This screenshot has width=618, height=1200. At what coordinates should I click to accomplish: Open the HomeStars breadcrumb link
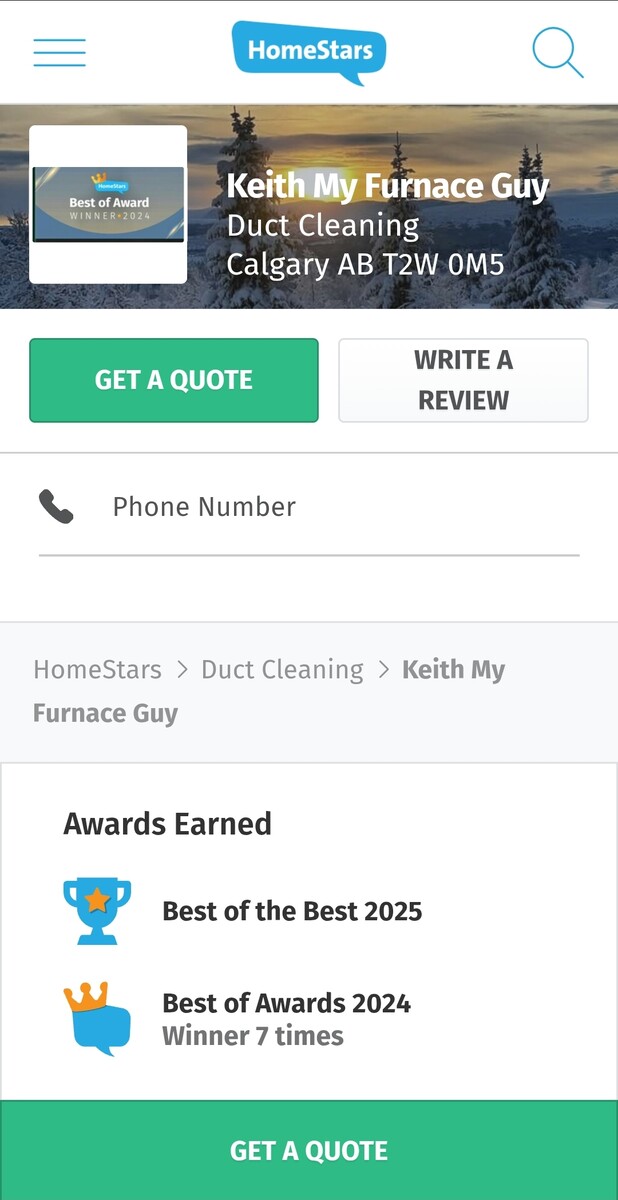coord(97,669)
